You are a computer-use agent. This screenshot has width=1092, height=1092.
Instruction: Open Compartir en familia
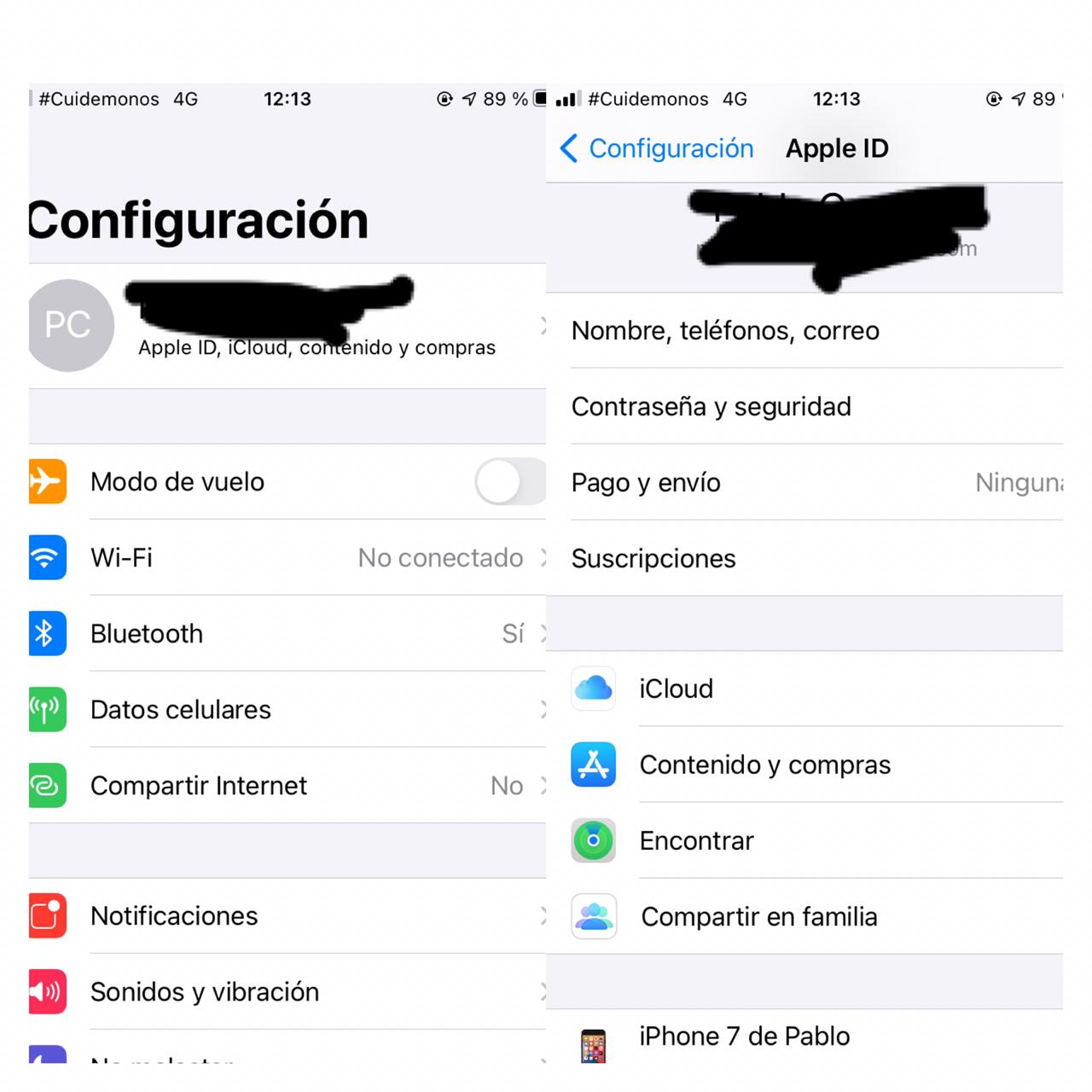[x=802, y=917]
